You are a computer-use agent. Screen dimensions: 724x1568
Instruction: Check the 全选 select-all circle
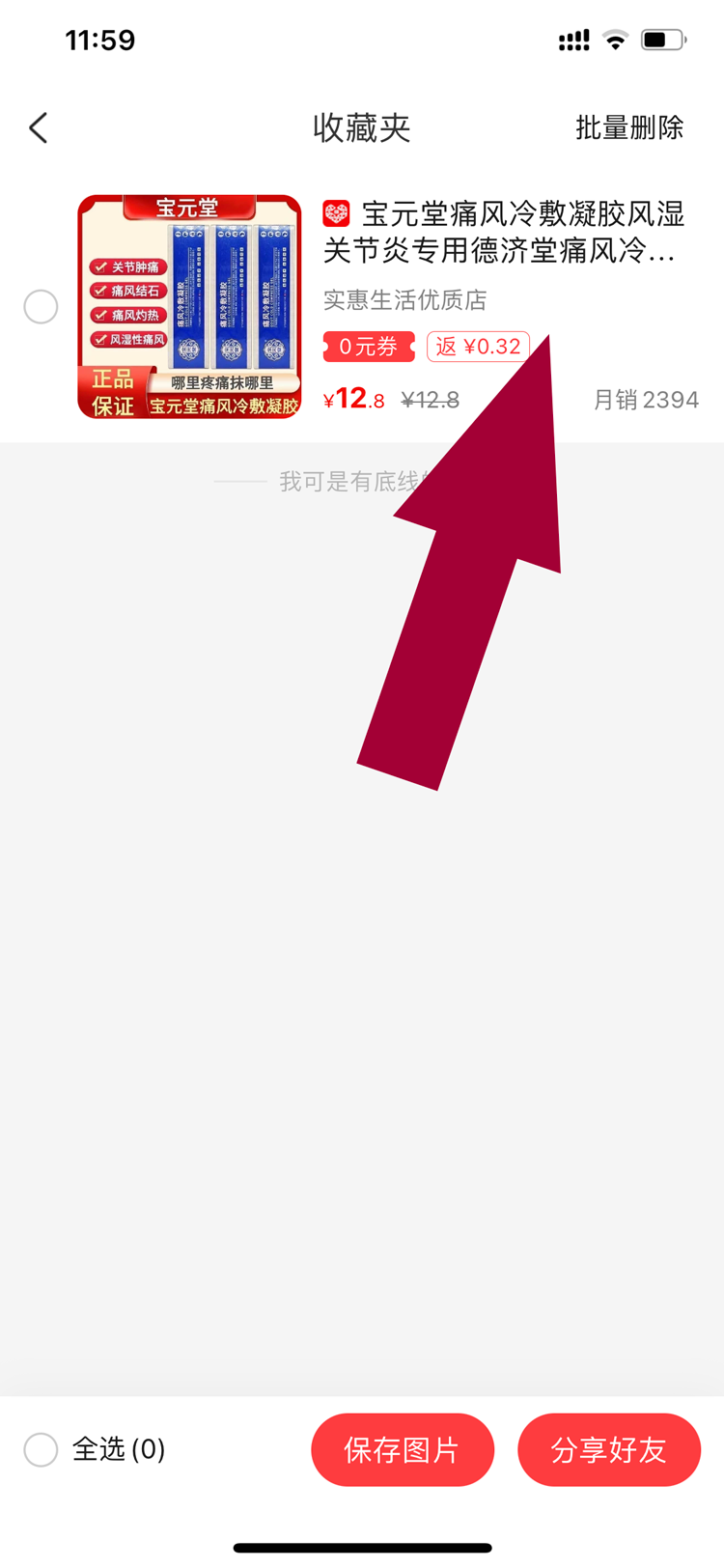tap(41, 1449)
